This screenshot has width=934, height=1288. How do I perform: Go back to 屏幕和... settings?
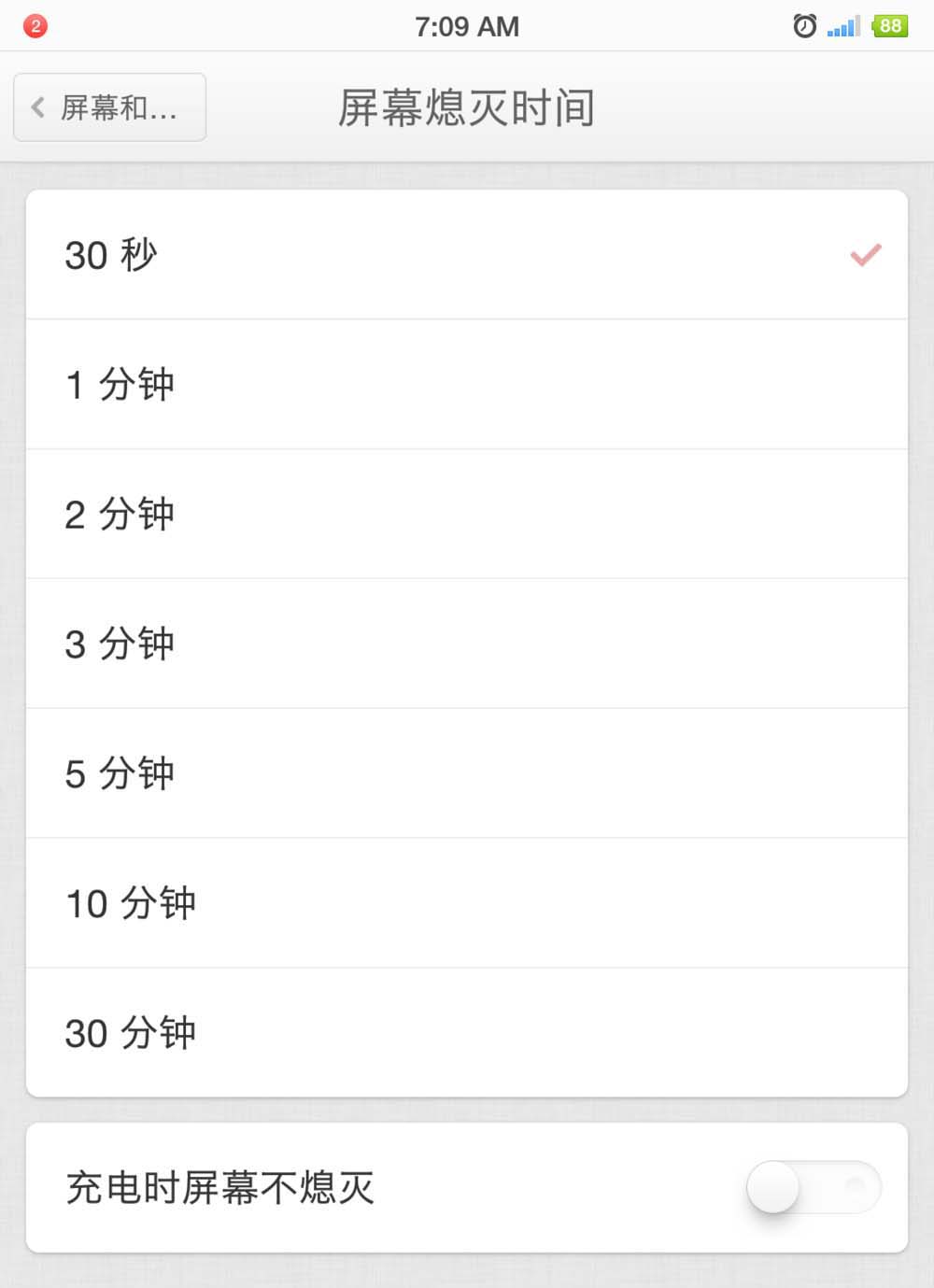pos(109,107)
